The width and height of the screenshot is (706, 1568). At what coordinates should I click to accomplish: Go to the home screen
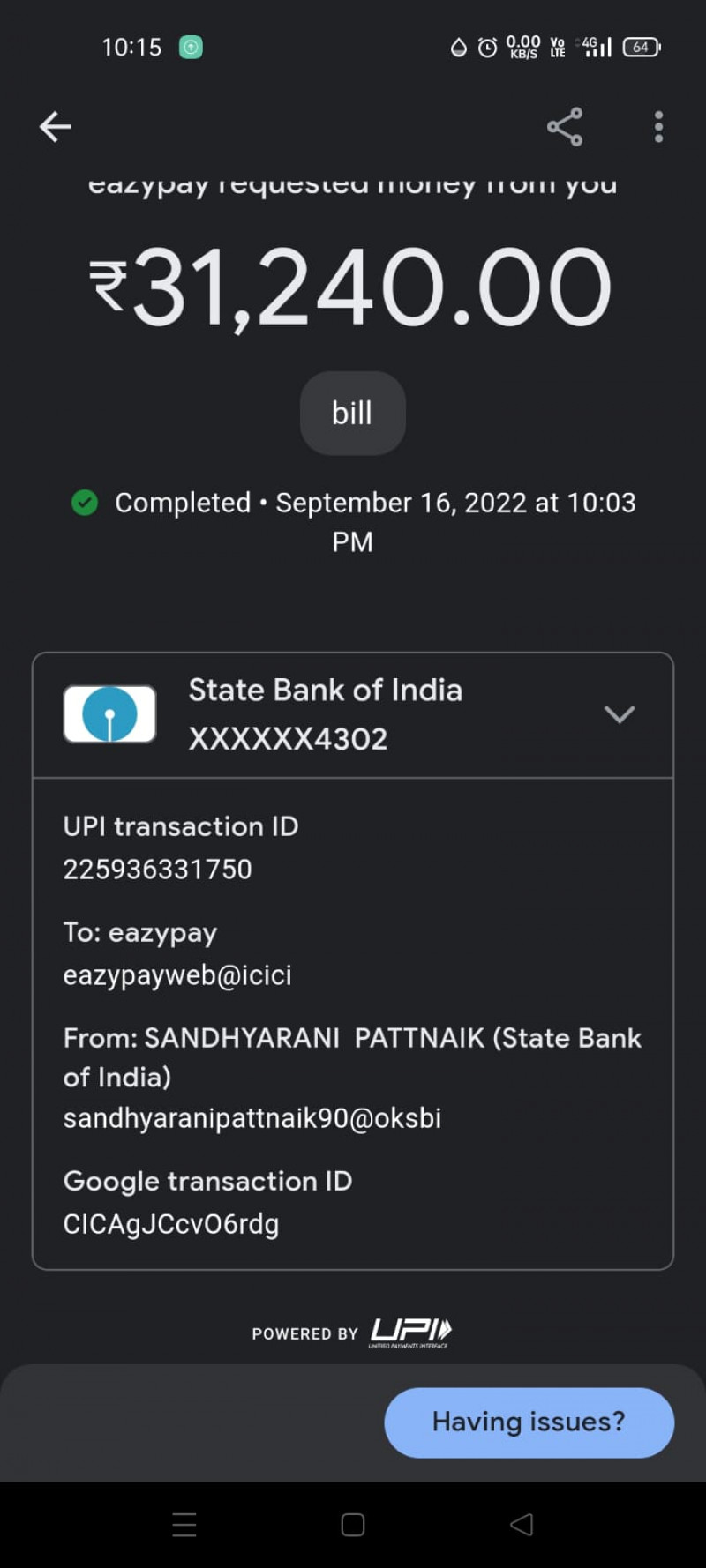point(353,1525)
